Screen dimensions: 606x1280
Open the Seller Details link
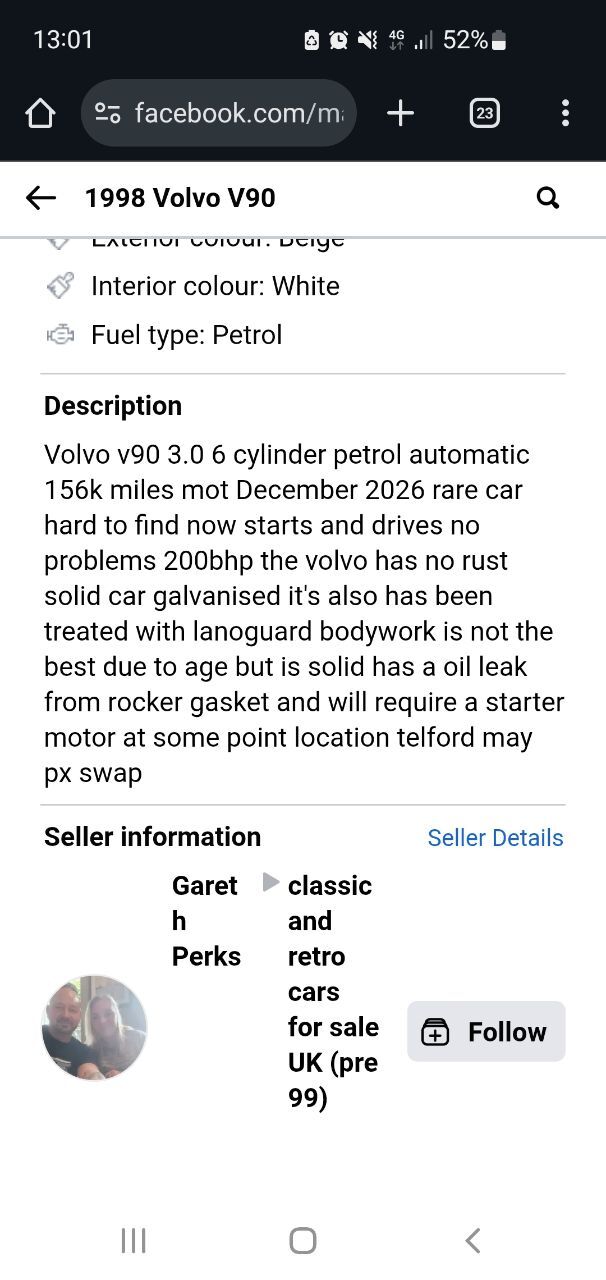495,838
